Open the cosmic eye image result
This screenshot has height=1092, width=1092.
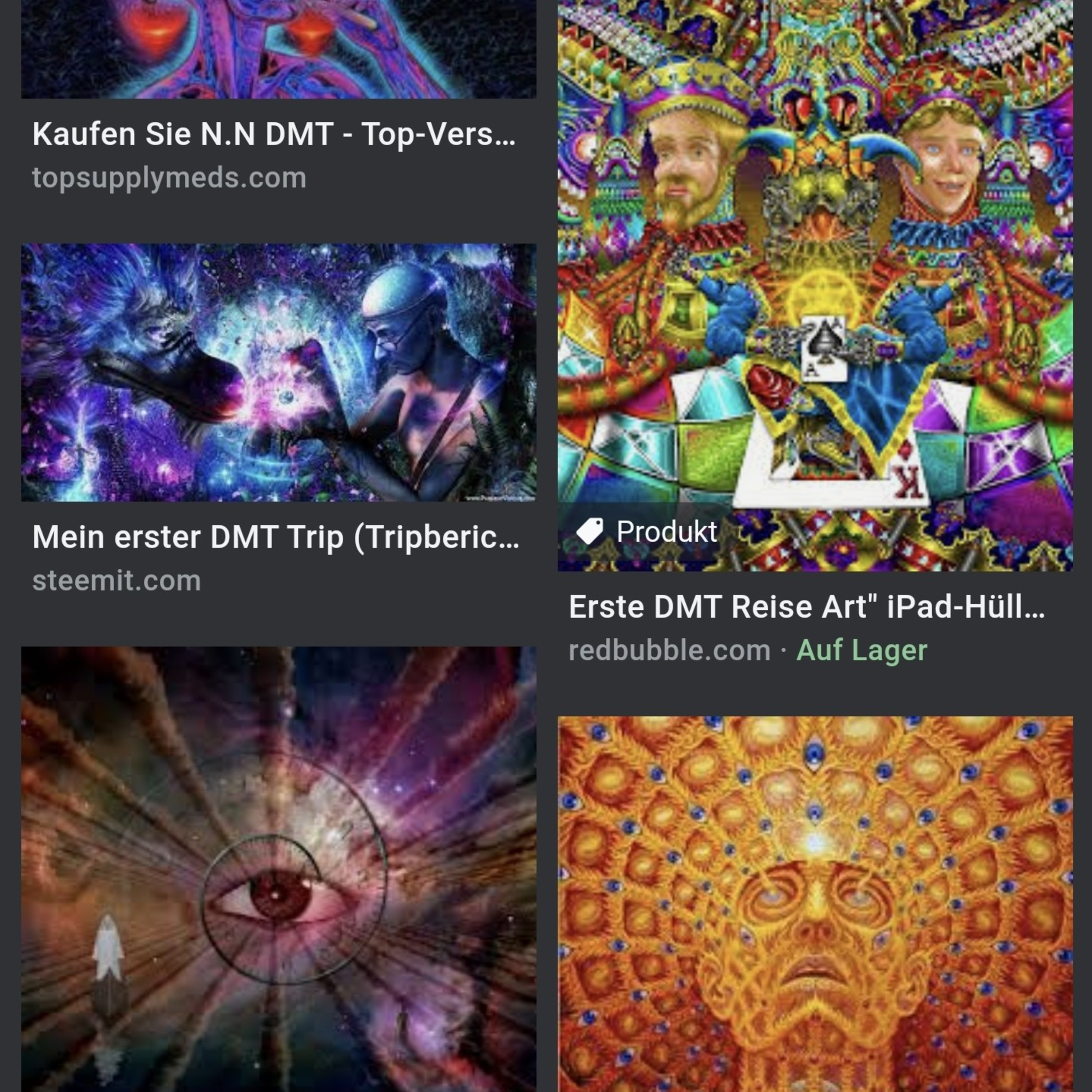click(x=279, y=869)
